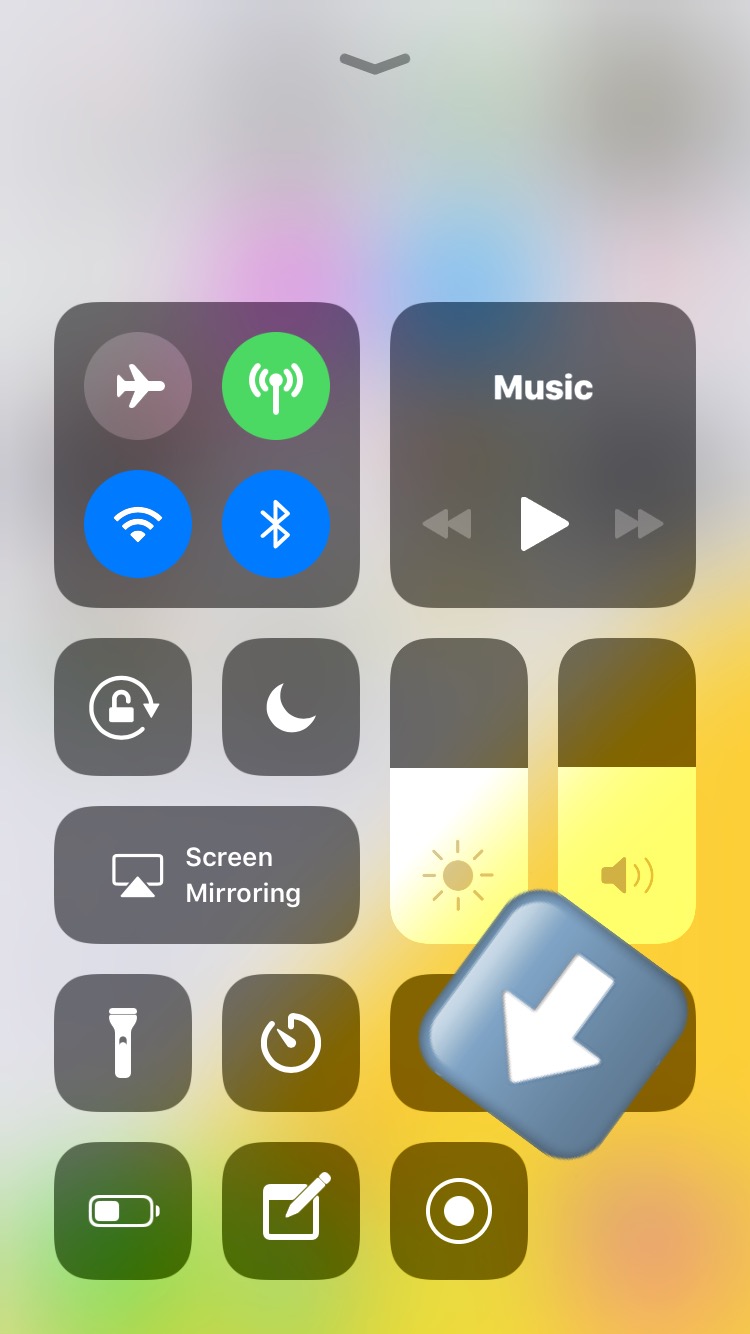Select the Flashlight icon
This screenshot has width=750, height=1334.
point(122,1042)
